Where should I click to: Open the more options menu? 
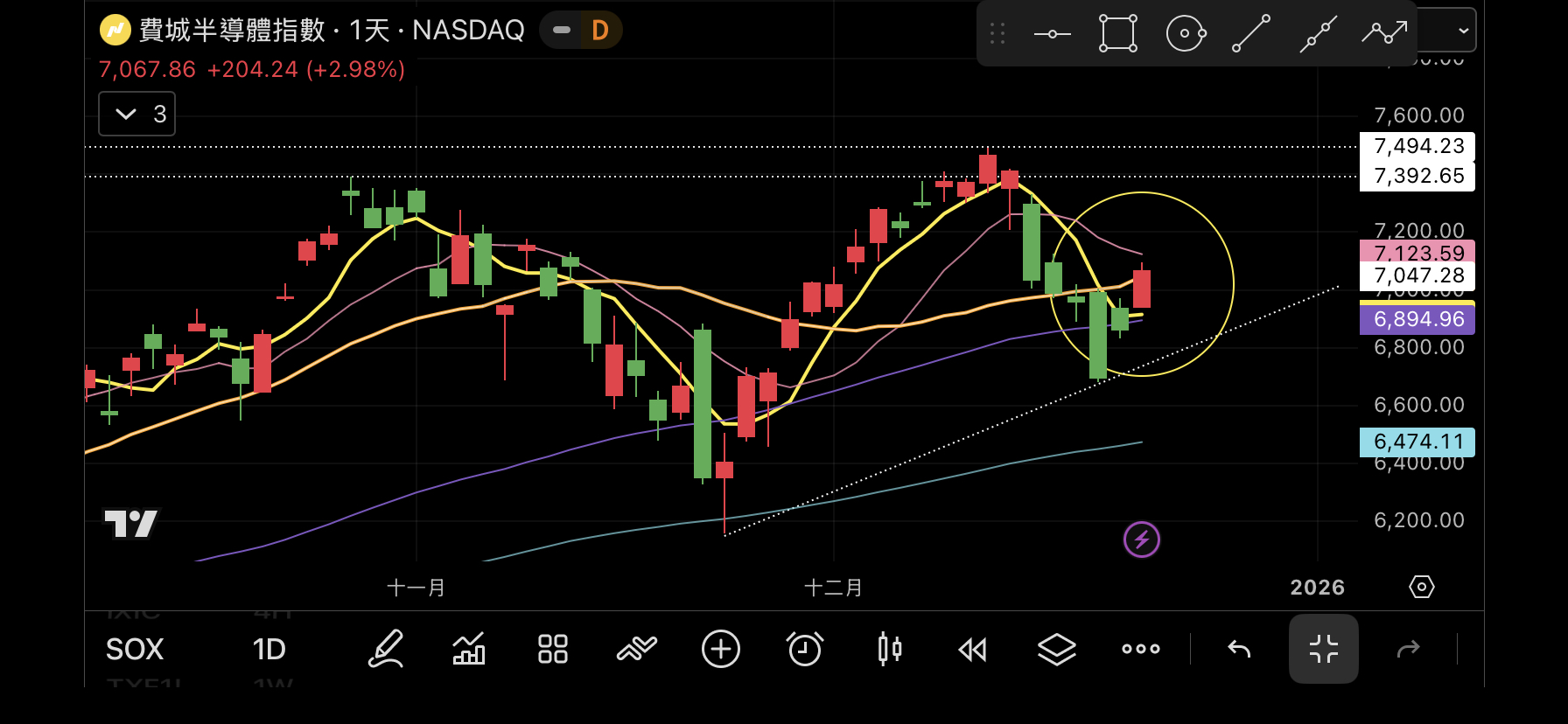pyautogui.click(x=1140, y=649)
